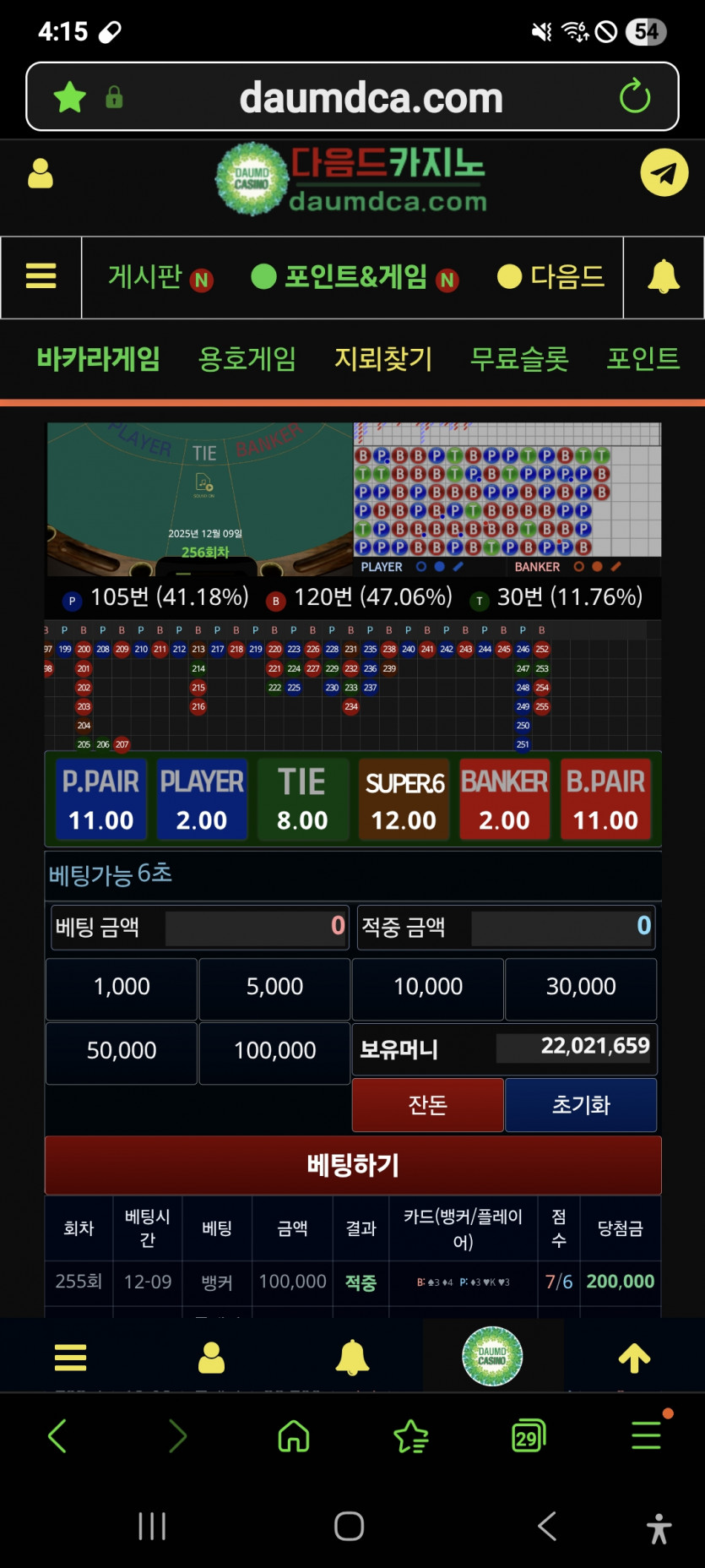
Task: Place a bet on BANKER 2.00
Action: click(504, 798)
